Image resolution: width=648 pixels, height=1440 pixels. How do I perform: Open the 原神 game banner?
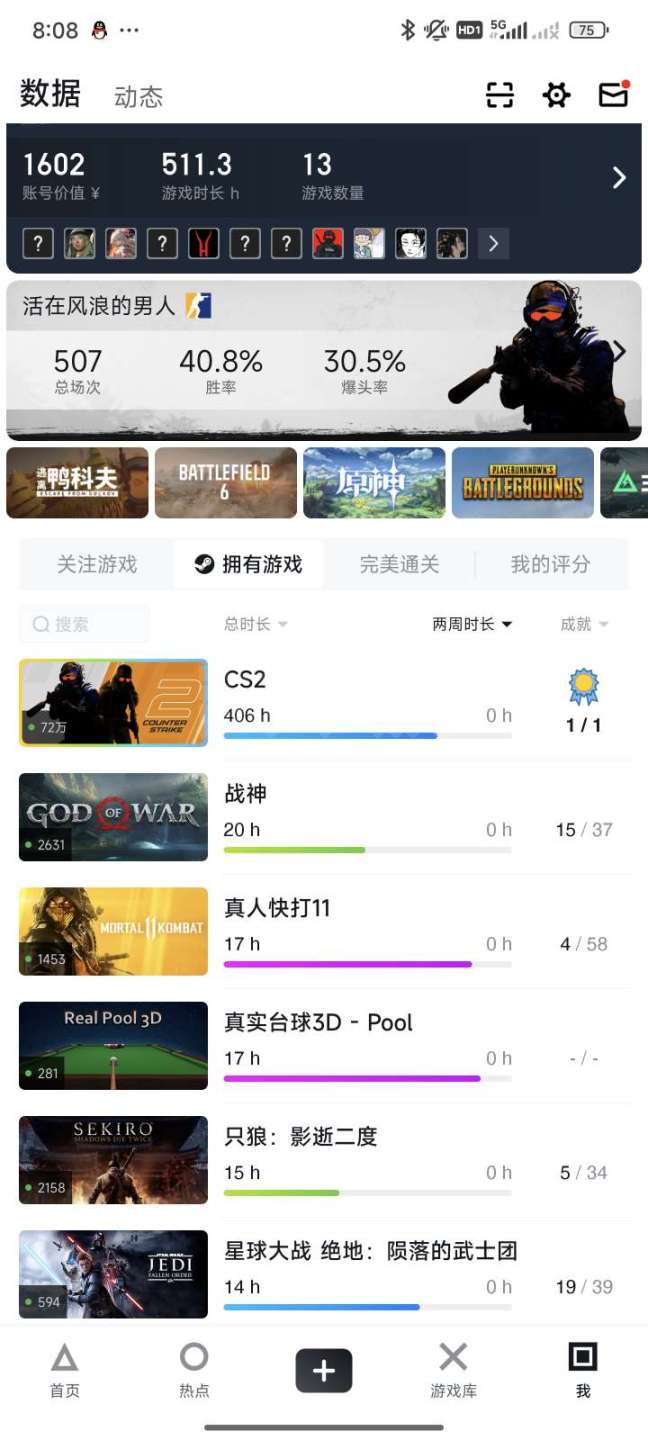pos(374,483)
